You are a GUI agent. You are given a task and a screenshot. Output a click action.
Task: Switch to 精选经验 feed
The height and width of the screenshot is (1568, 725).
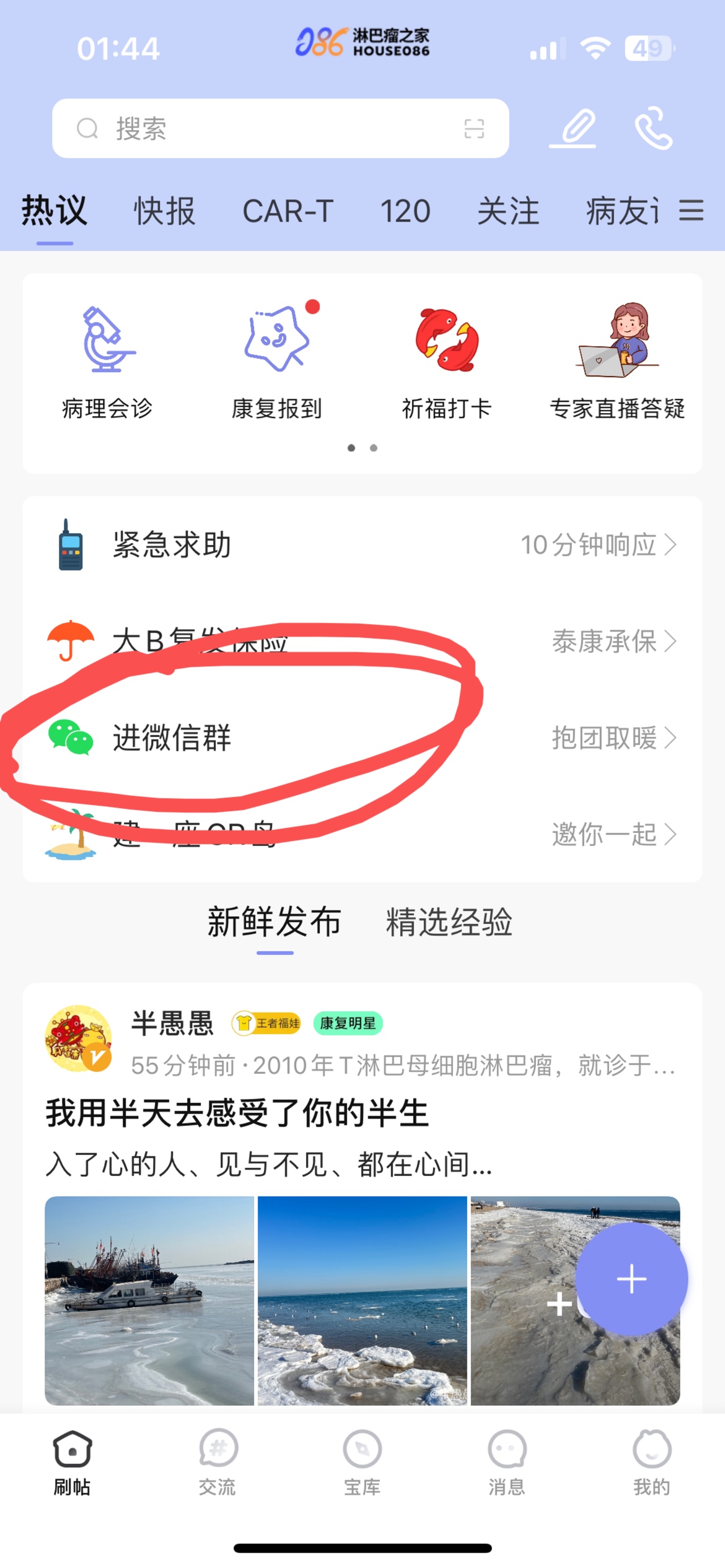[449, 922]
